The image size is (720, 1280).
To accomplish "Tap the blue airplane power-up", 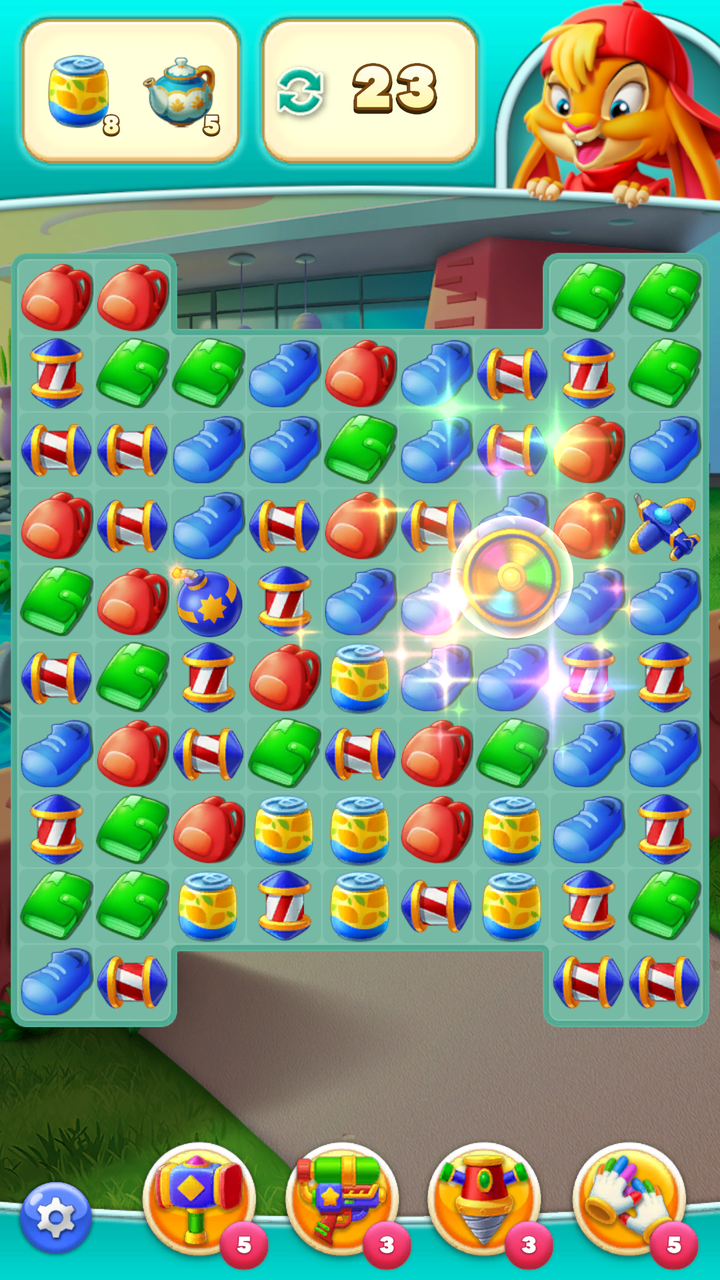I will [665, 526].
